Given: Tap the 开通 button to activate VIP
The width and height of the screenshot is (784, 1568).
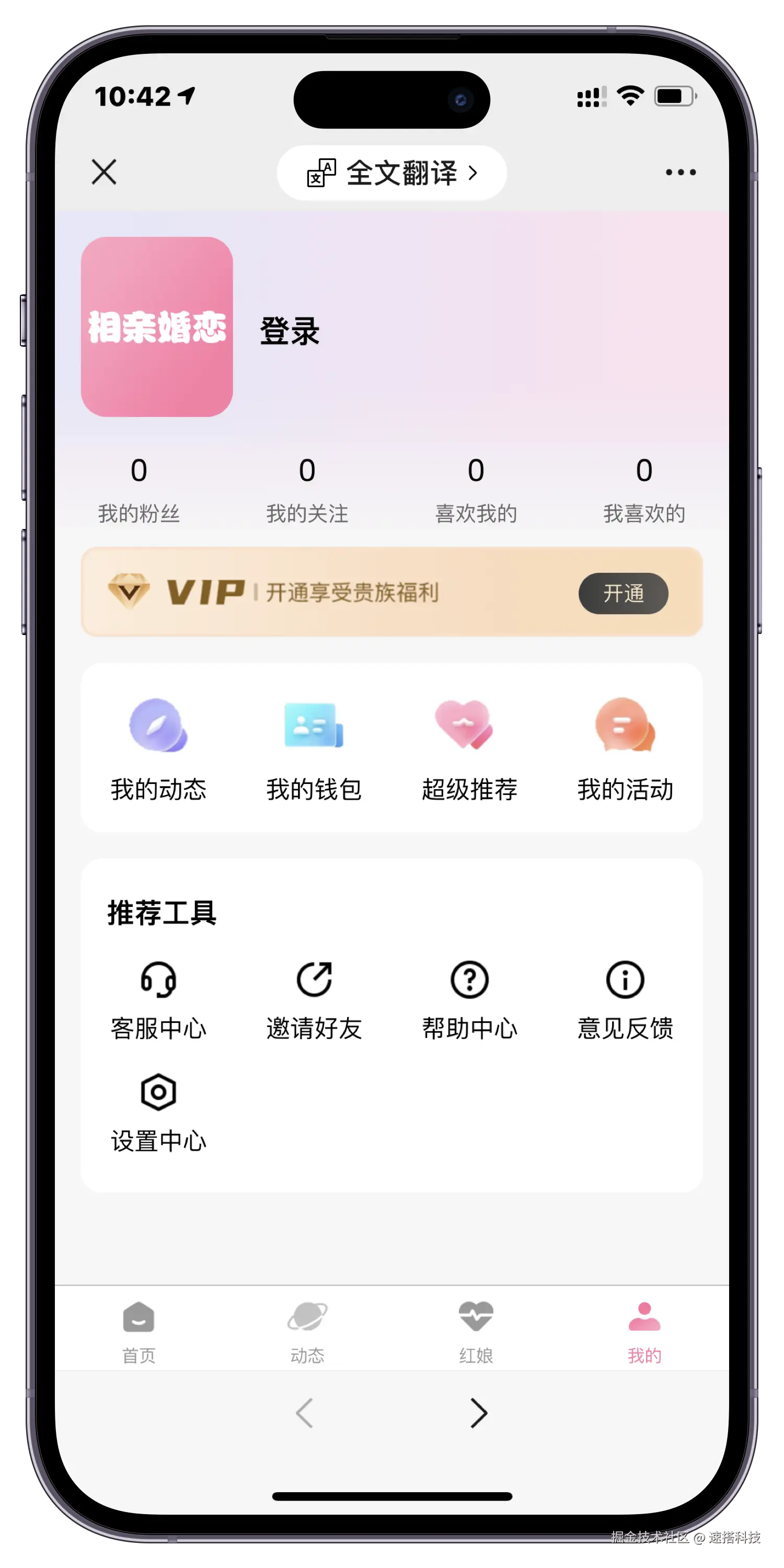Looking at the screenshot, I should 624,593.
